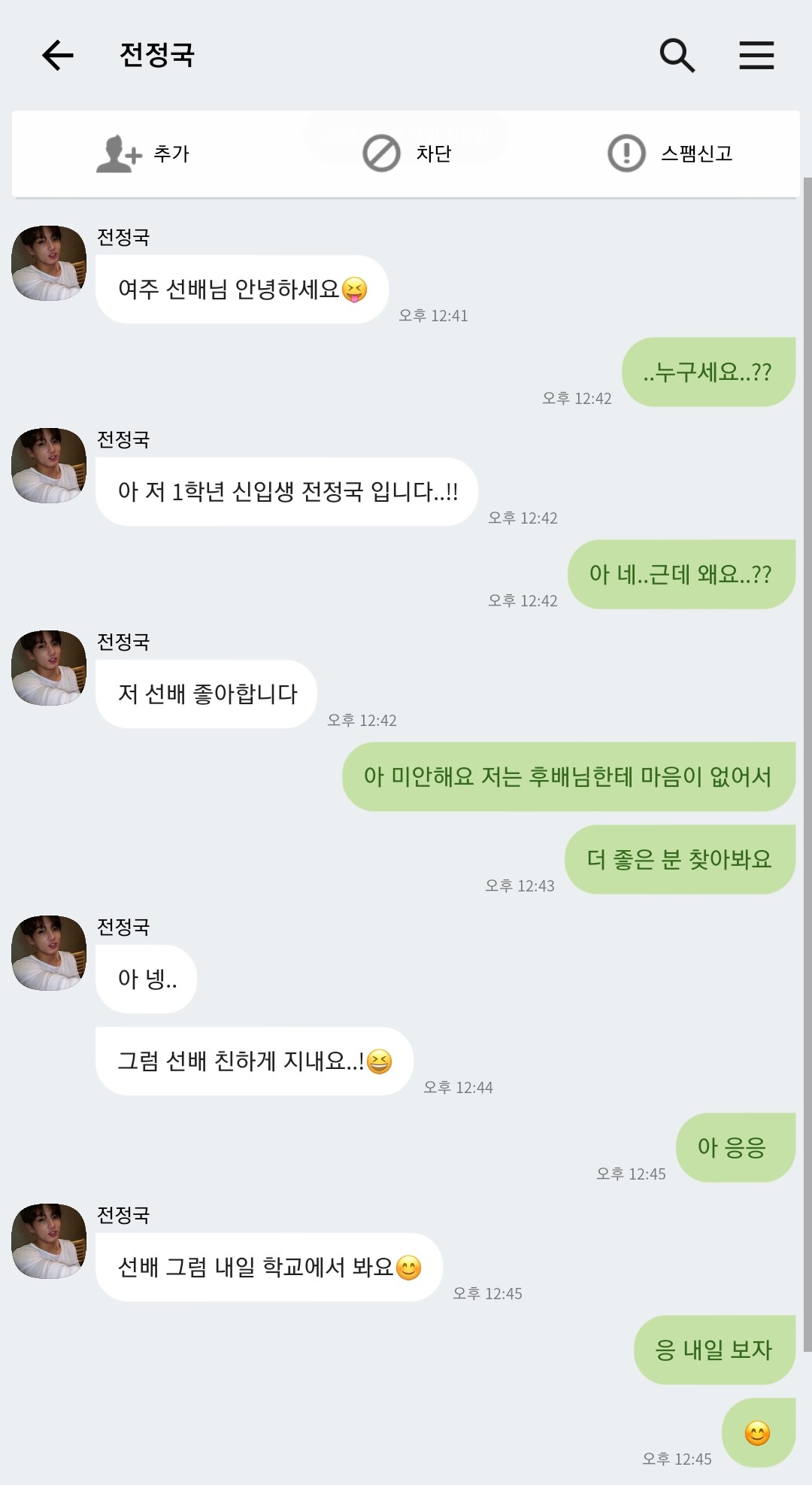
Task: Open 전정국's profile photo beside '저 선배 좋아합니다'
Action: (49, 668)
